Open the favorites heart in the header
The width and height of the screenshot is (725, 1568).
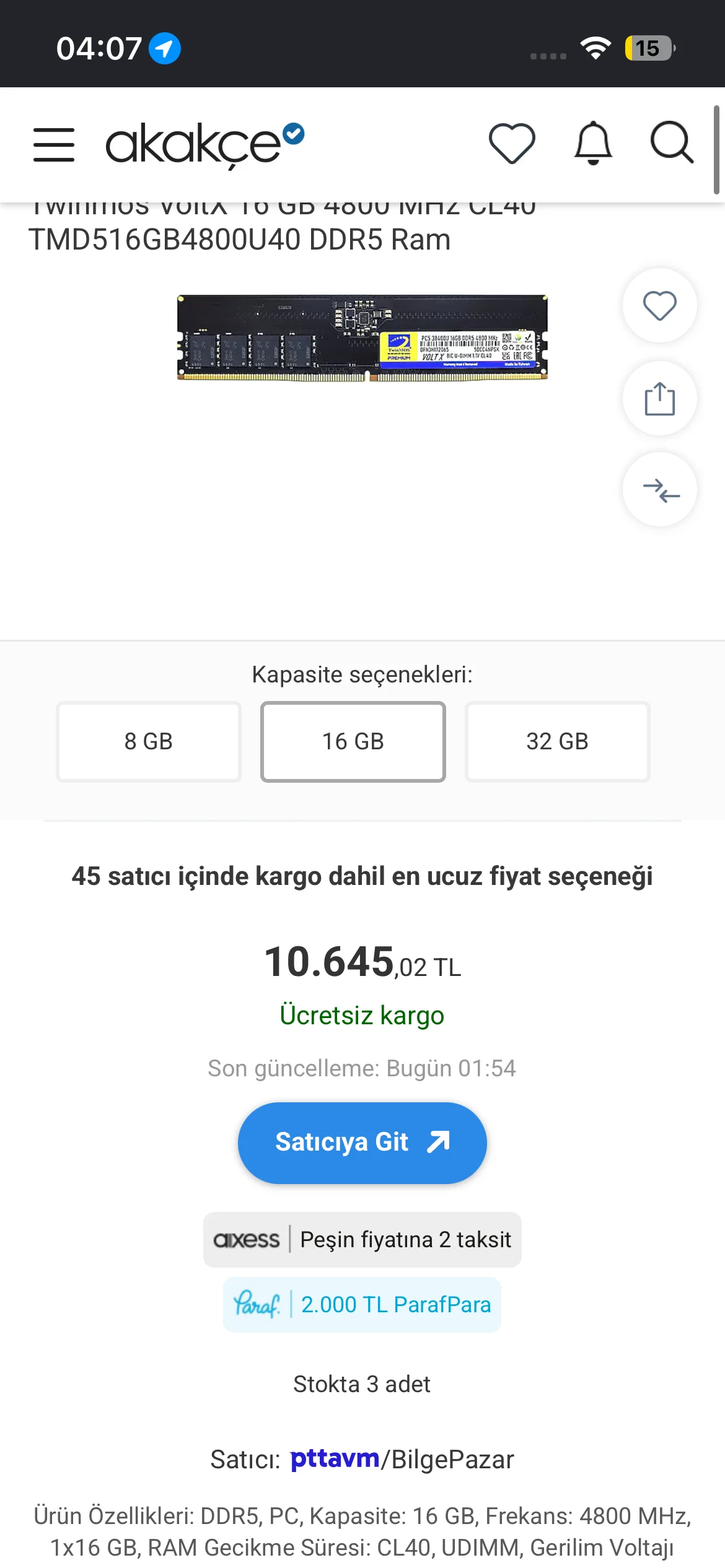(x=512, y=144)
